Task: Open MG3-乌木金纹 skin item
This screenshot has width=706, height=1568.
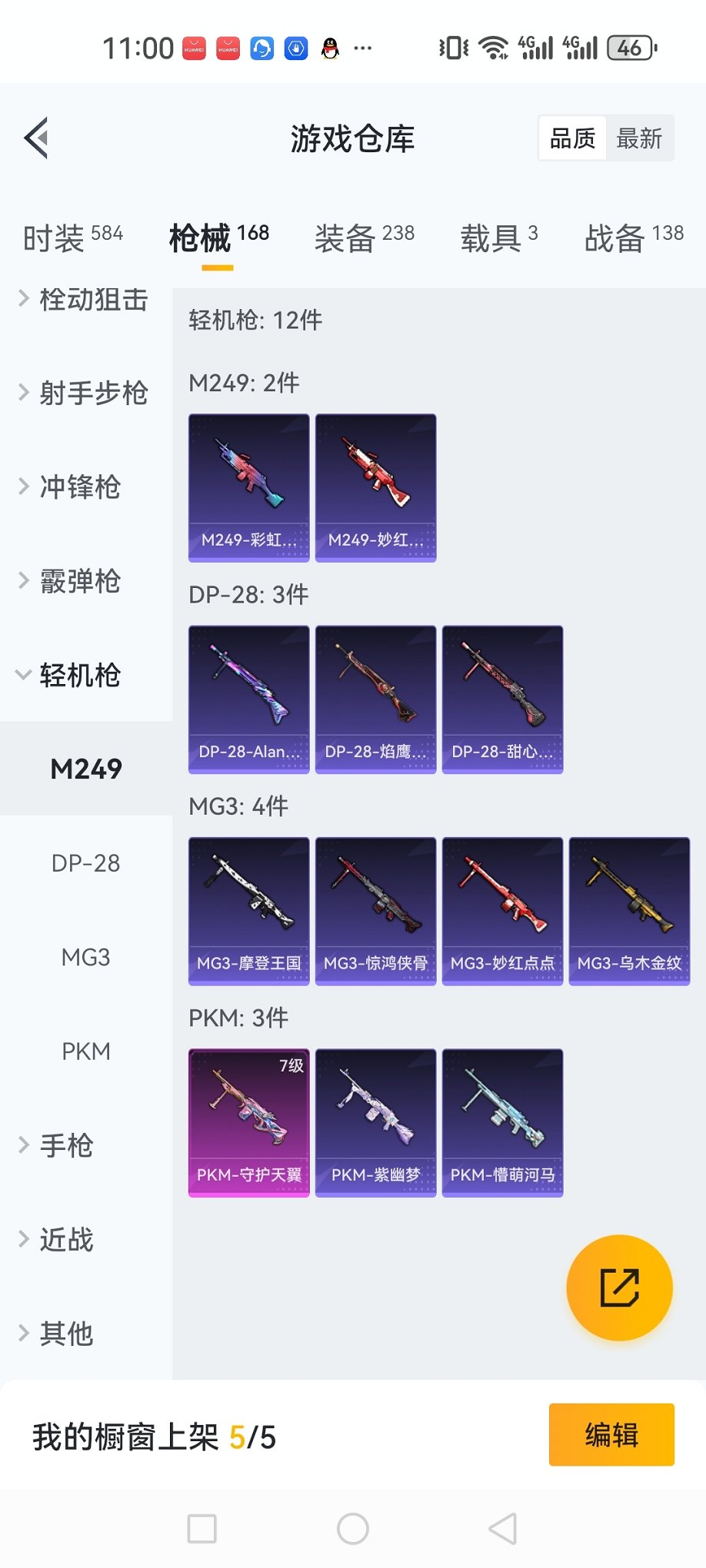Action: 629,910
